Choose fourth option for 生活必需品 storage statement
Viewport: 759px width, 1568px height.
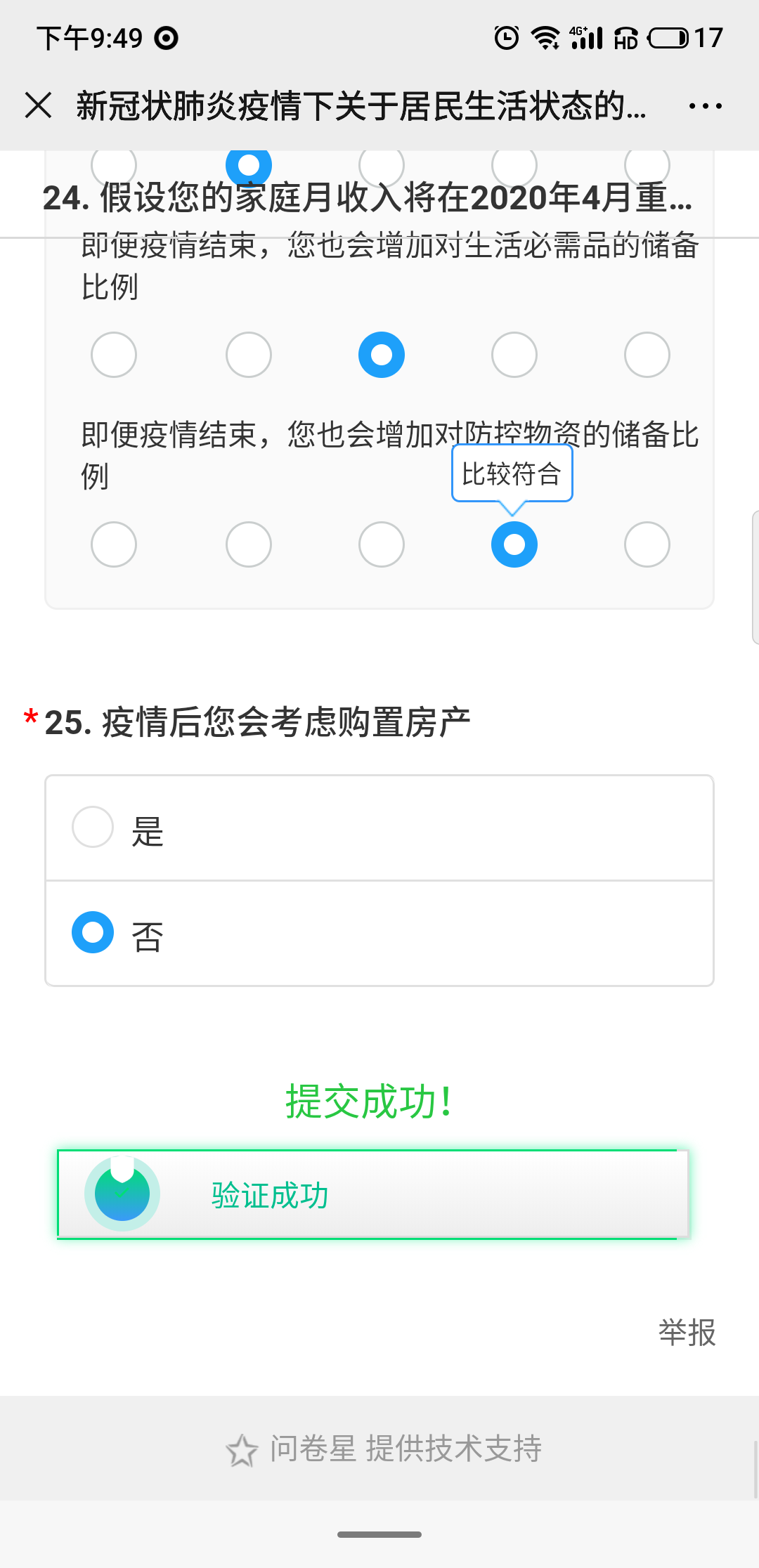[x=514, y=355]
